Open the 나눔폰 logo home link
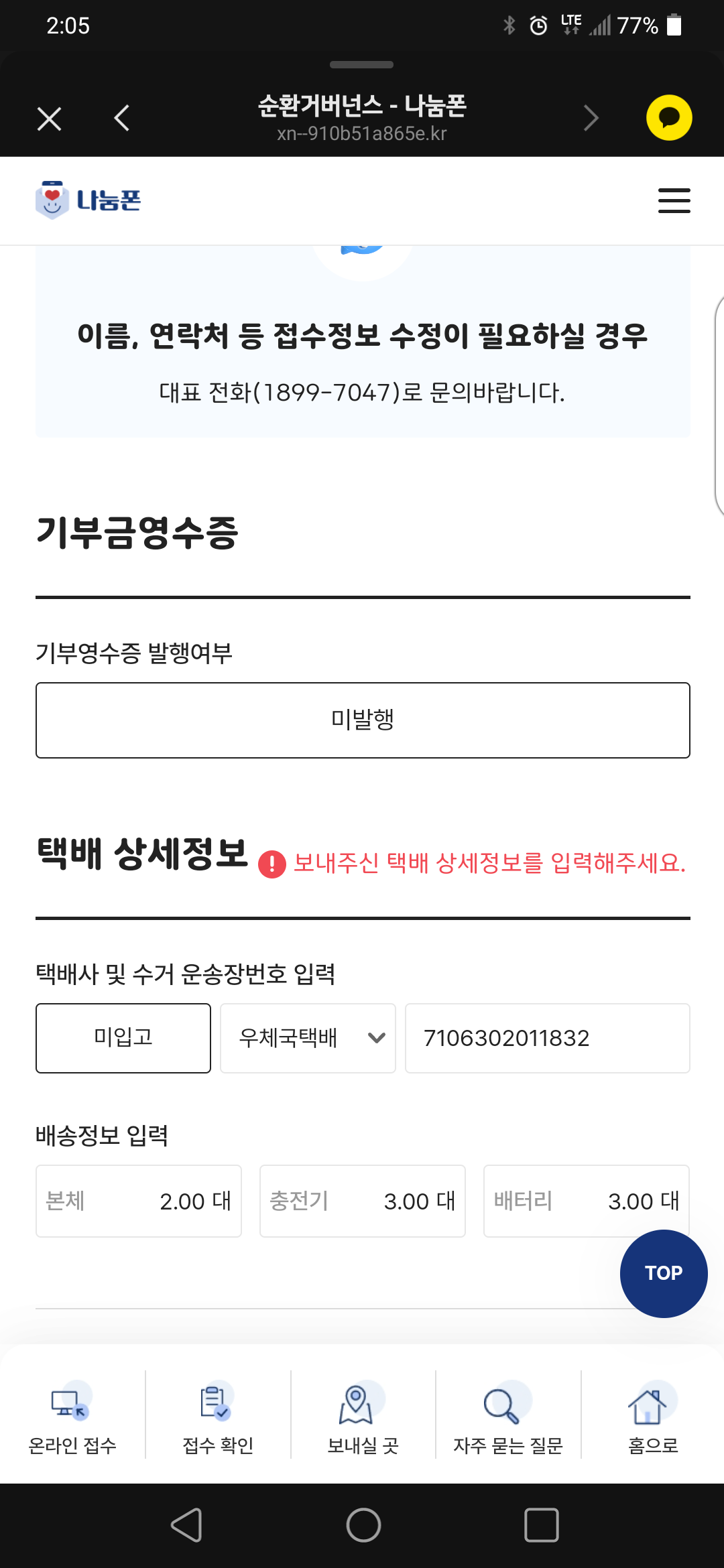This screenshot has width=724, height=1568. [x=88, y=200]
